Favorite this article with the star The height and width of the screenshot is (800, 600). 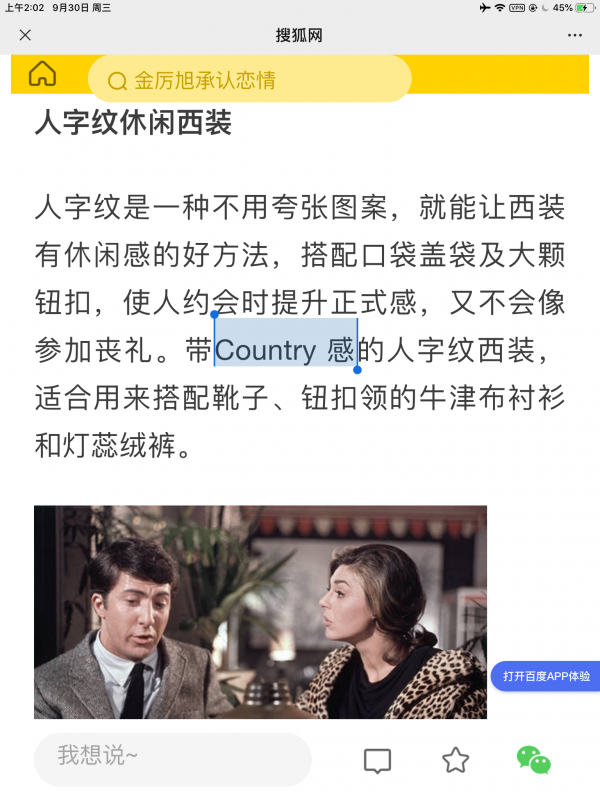(x=455, y=760)
